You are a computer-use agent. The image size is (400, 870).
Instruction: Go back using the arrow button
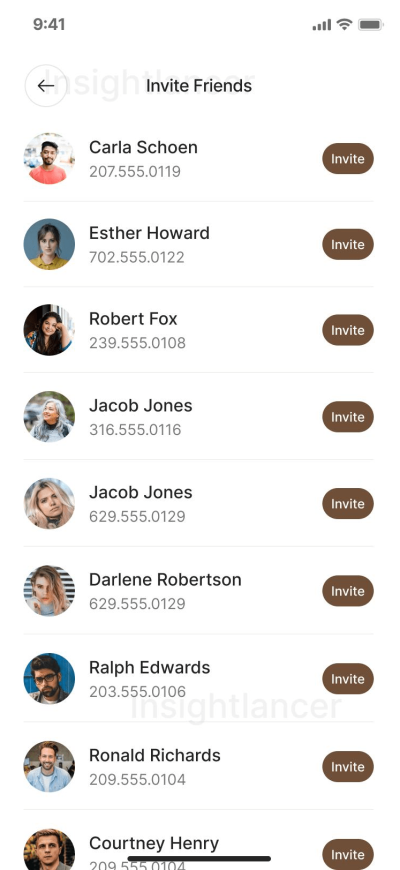tap(46, 86)
